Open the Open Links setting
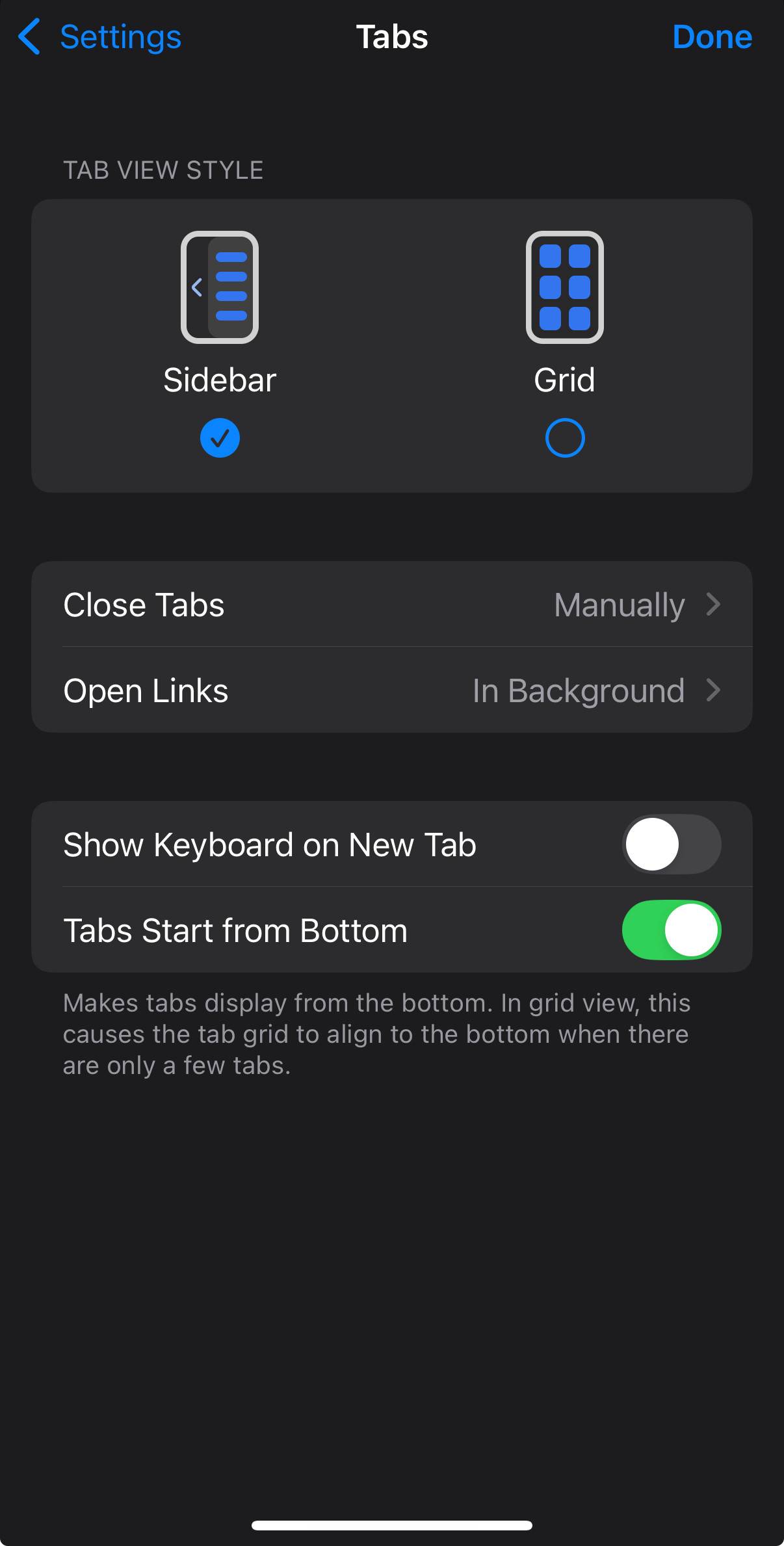This screenshot has height=1546, width=784. pos(391,690)
